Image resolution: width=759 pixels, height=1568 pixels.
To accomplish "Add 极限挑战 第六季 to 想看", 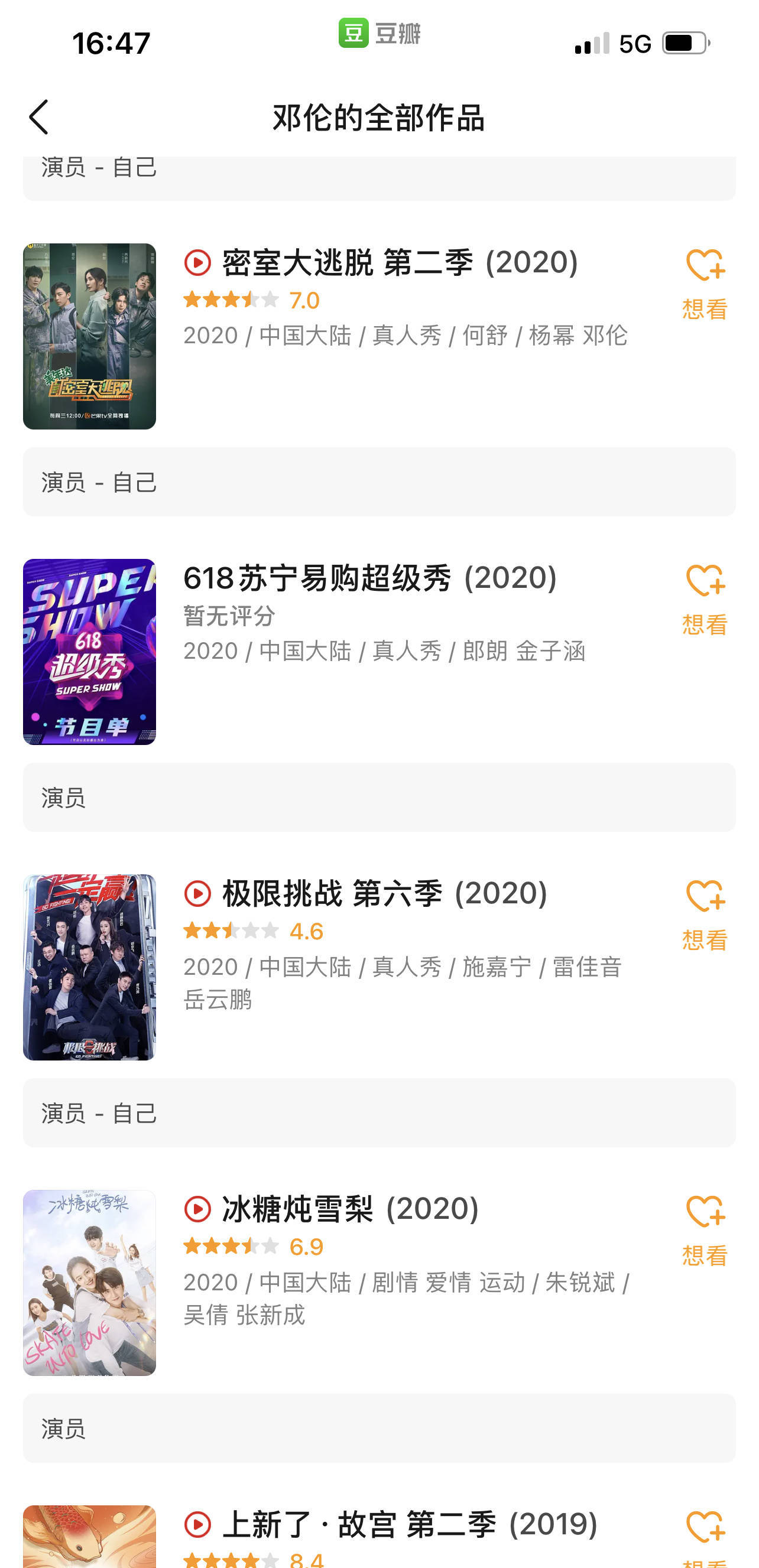I will pyautogui.click(x=705, y=915).
